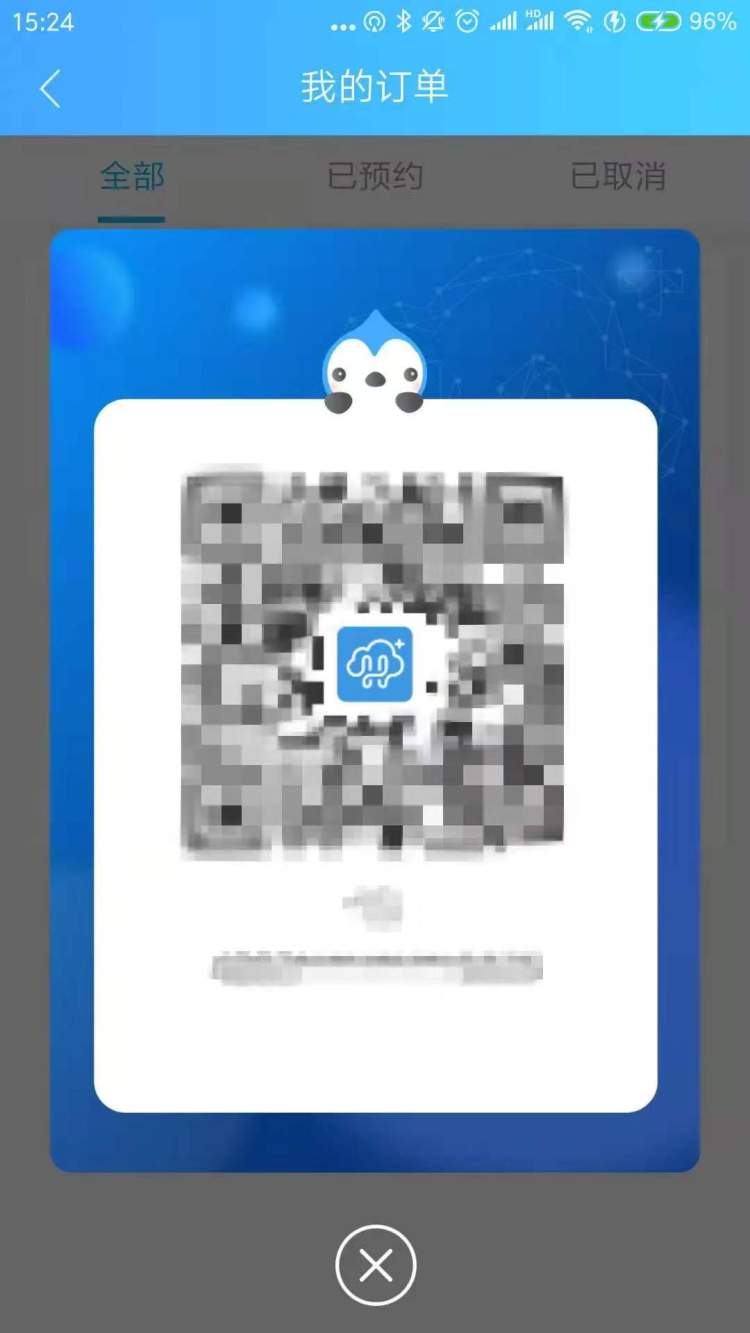
Task: Switch to the 已预约 tab
Action: click(x=375, y=177)
